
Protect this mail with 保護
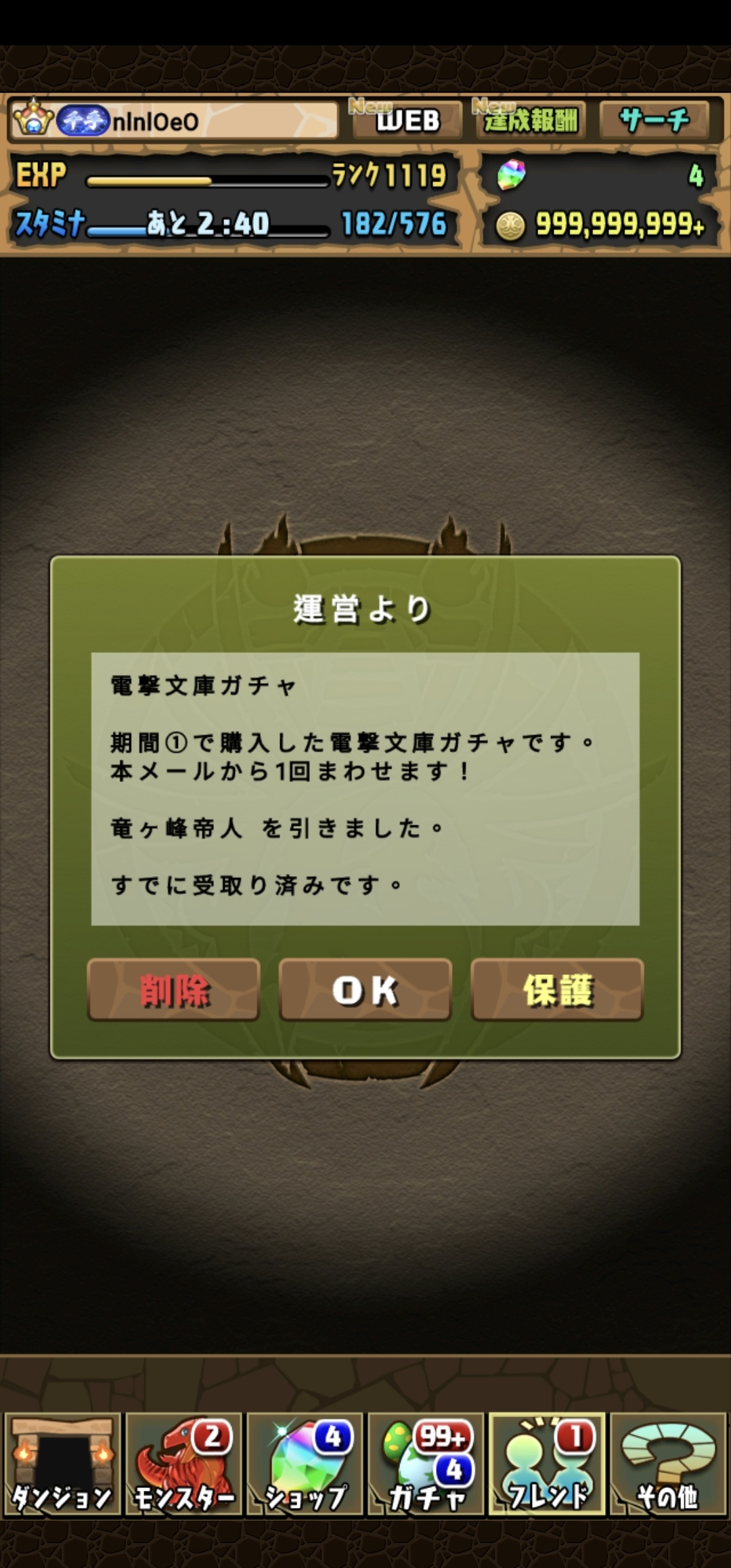pyautogui.click(x=557, y=990)
